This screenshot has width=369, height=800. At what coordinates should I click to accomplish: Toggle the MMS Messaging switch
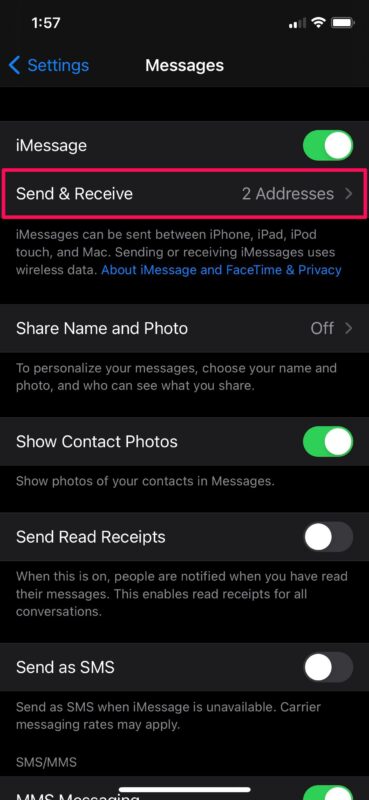(x=328, y=792)
